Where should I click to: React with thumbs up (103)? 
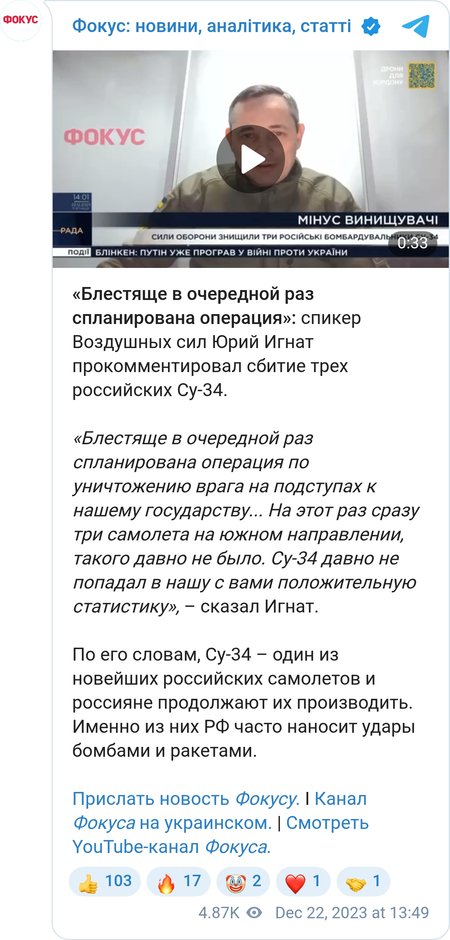[x=105, y=881]
